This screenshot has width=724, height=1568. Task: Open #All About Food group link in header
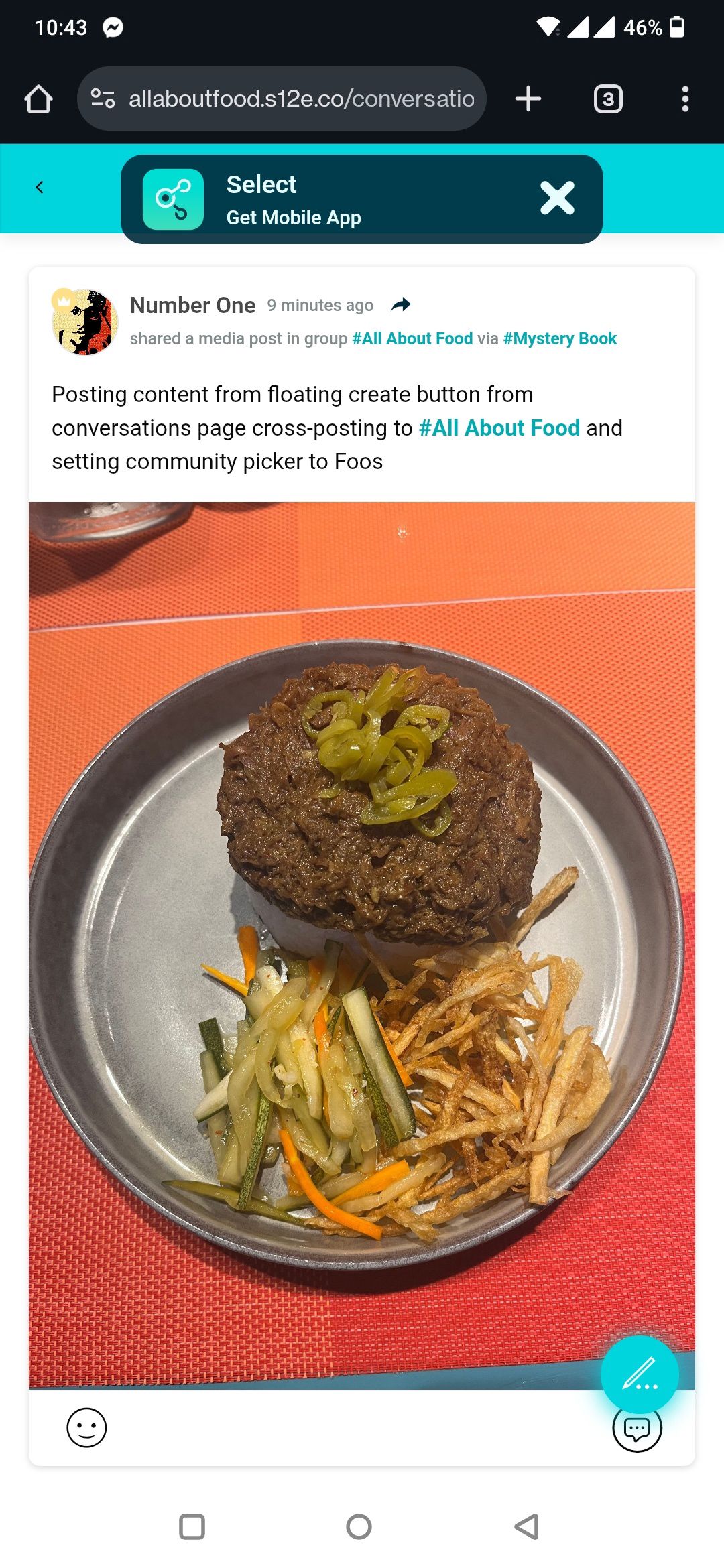click(x=412, y=339)
